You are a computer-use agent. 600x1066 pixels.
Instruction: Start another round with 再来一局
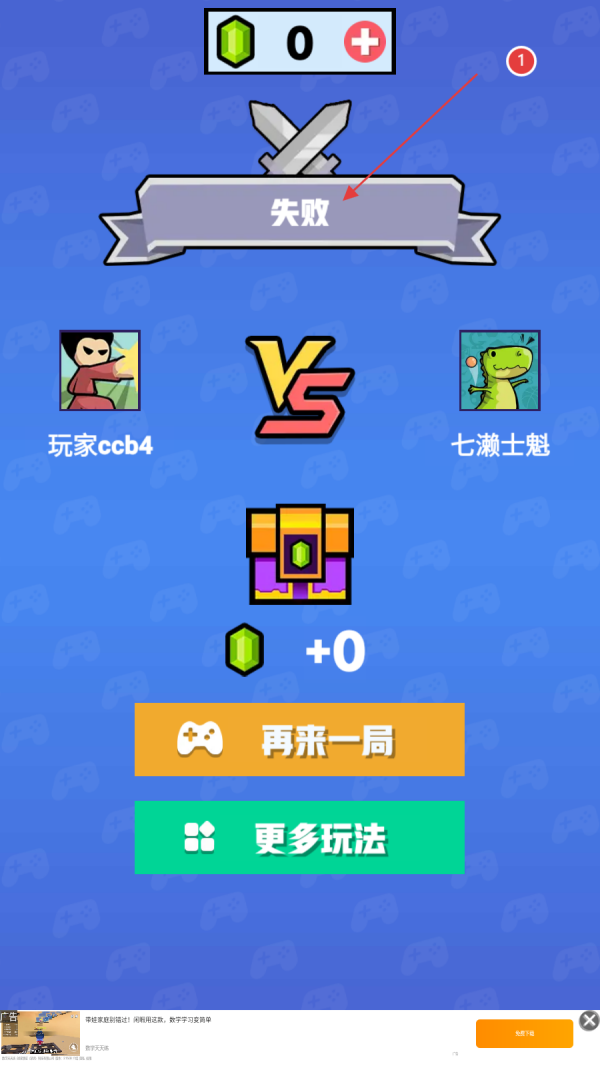[x=300, y=740]
